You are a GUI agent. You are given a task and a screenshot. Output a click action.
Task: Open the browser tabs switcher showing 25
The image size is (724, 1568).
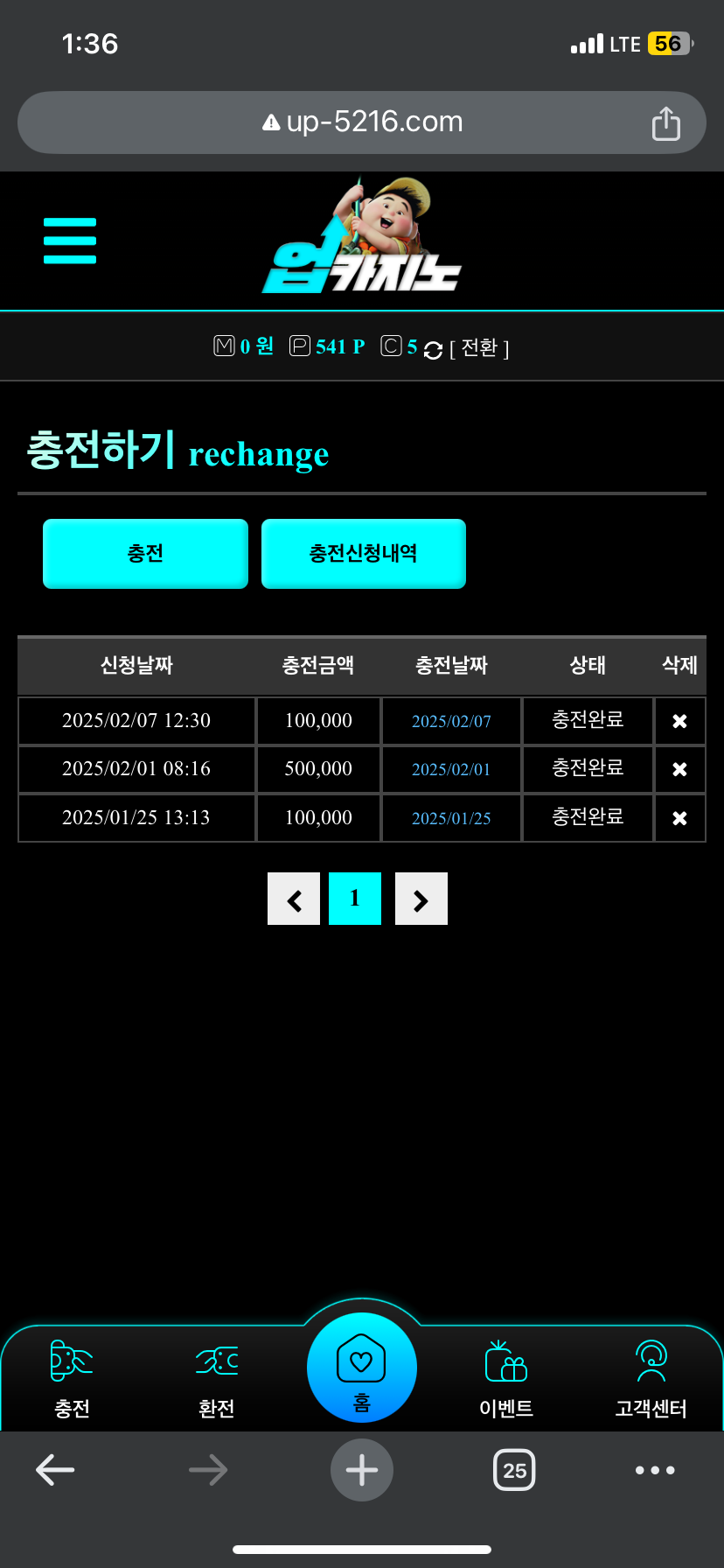pos(514,1470)
